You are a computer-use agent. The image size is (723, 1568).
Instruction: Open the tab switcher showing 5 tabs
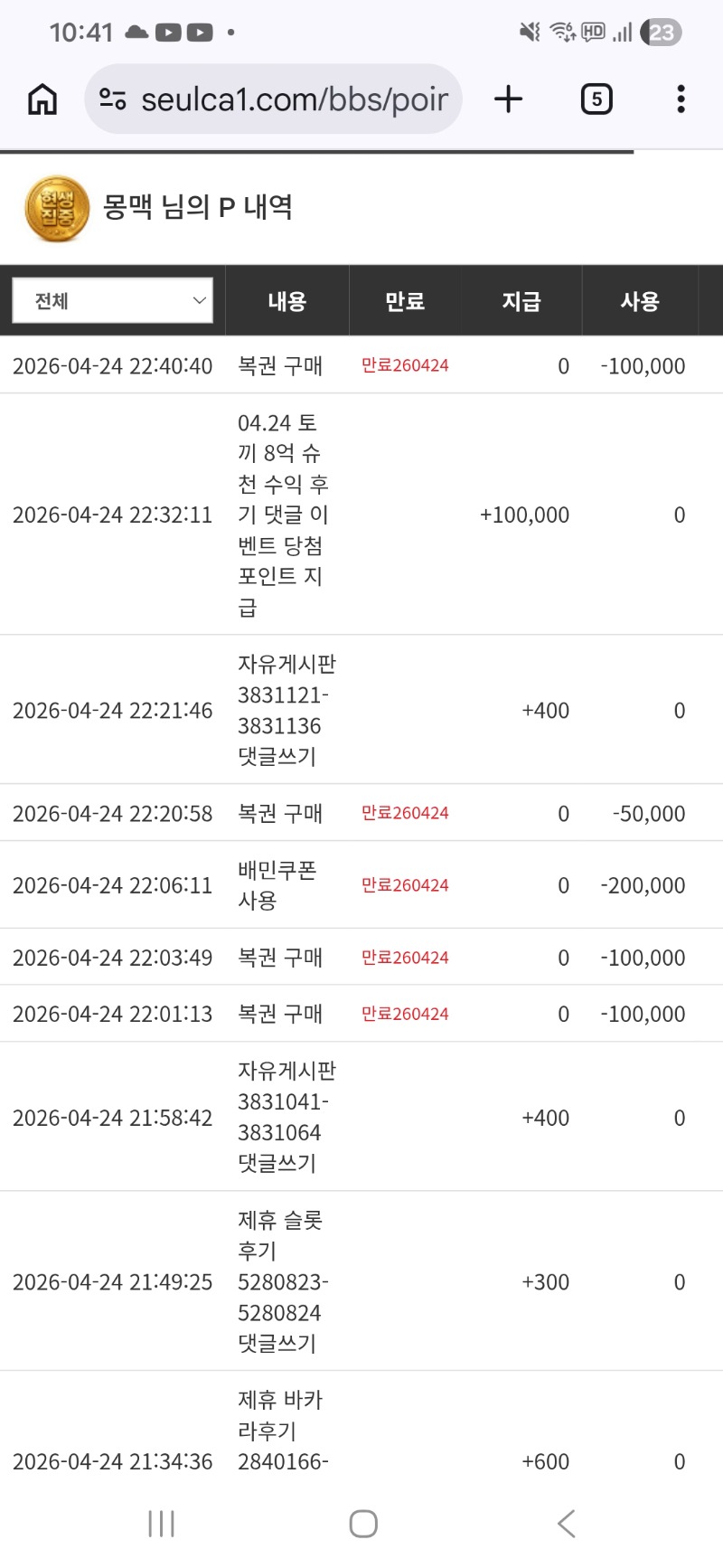pos(596,99)
